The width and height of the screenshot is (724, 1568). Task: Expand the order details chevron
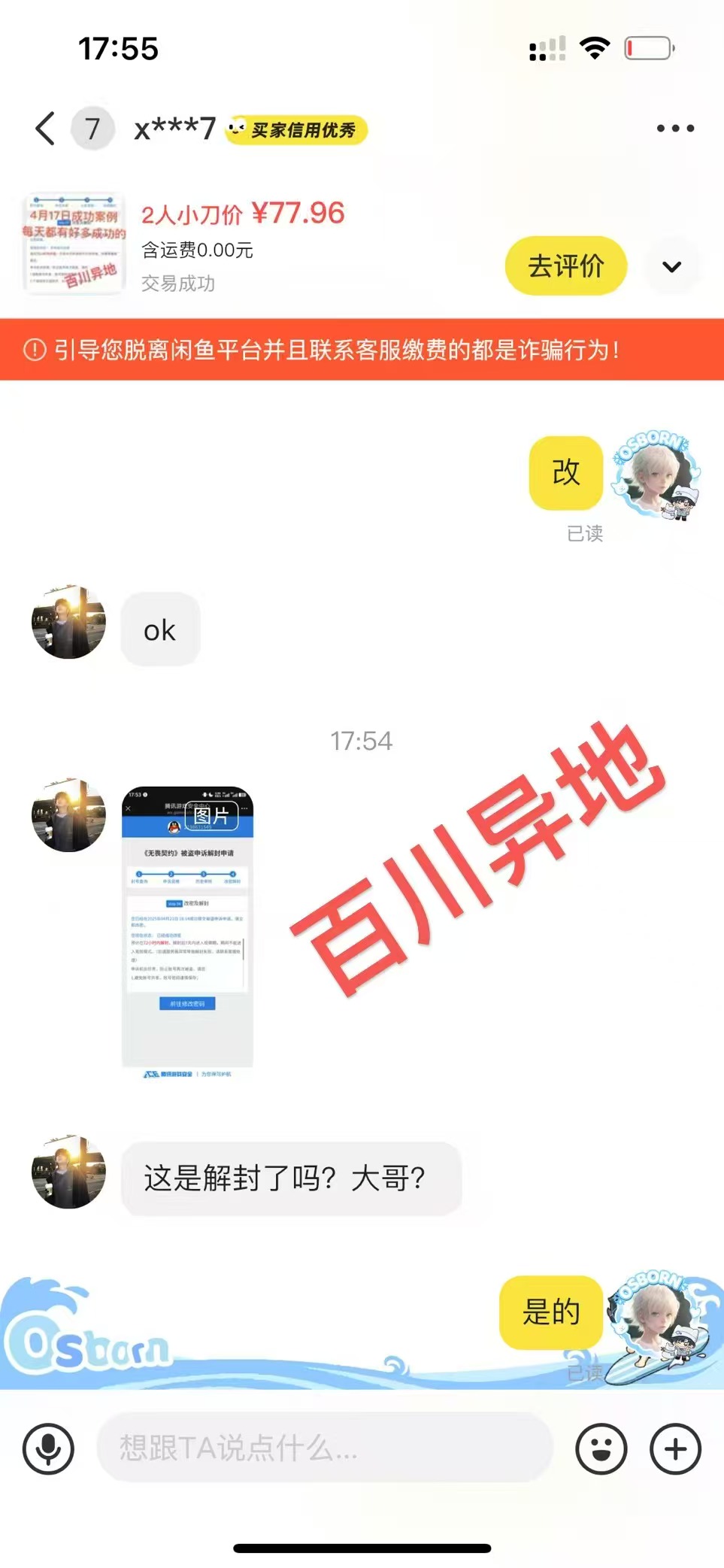672,266
